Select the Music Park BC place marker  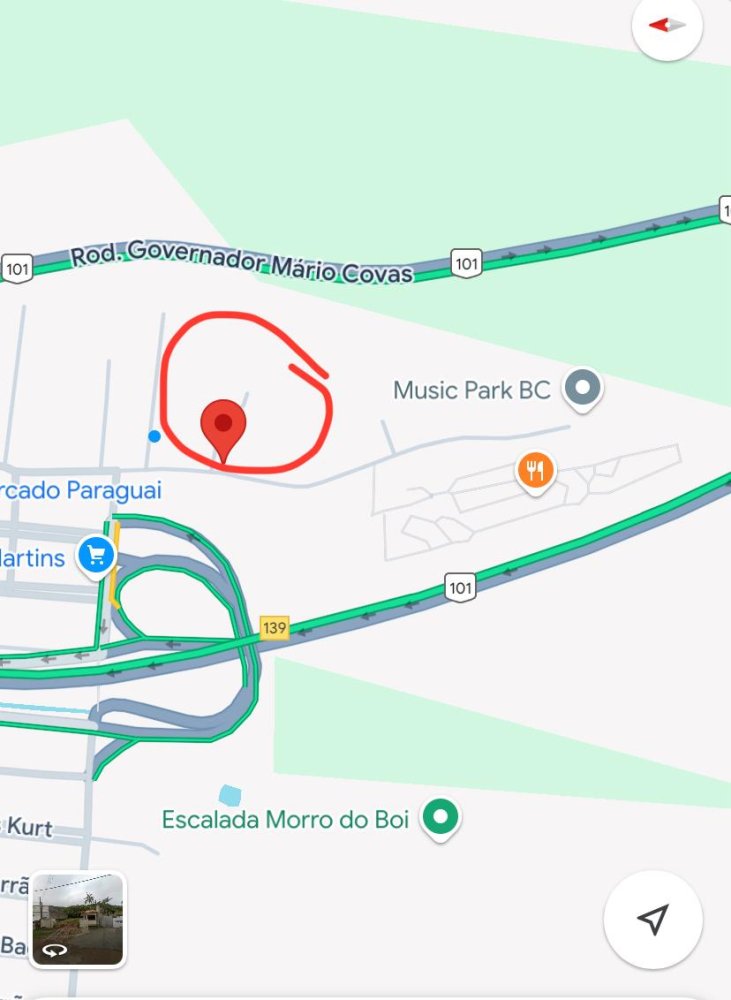pyautogui.click(x=581, y=389)
